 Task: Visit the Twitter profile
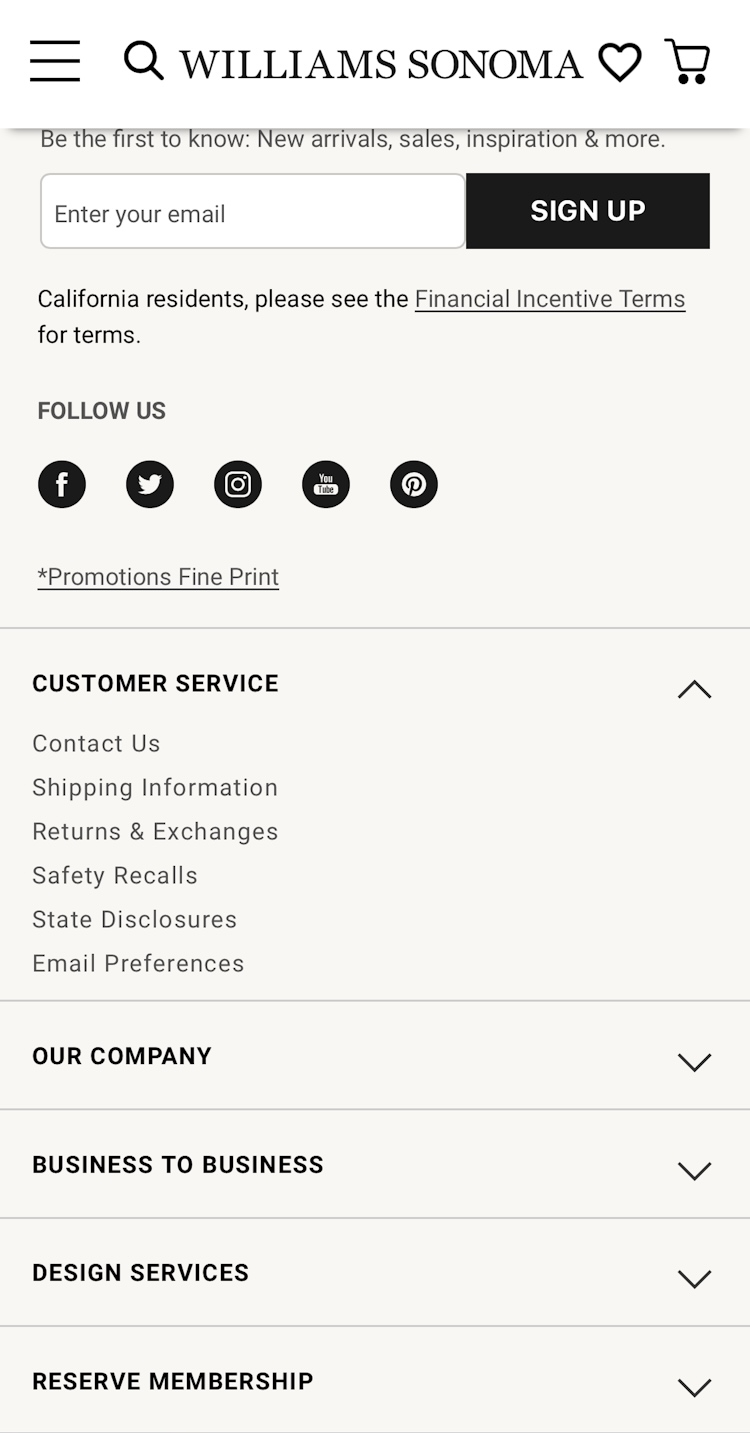tap(150, 485)
